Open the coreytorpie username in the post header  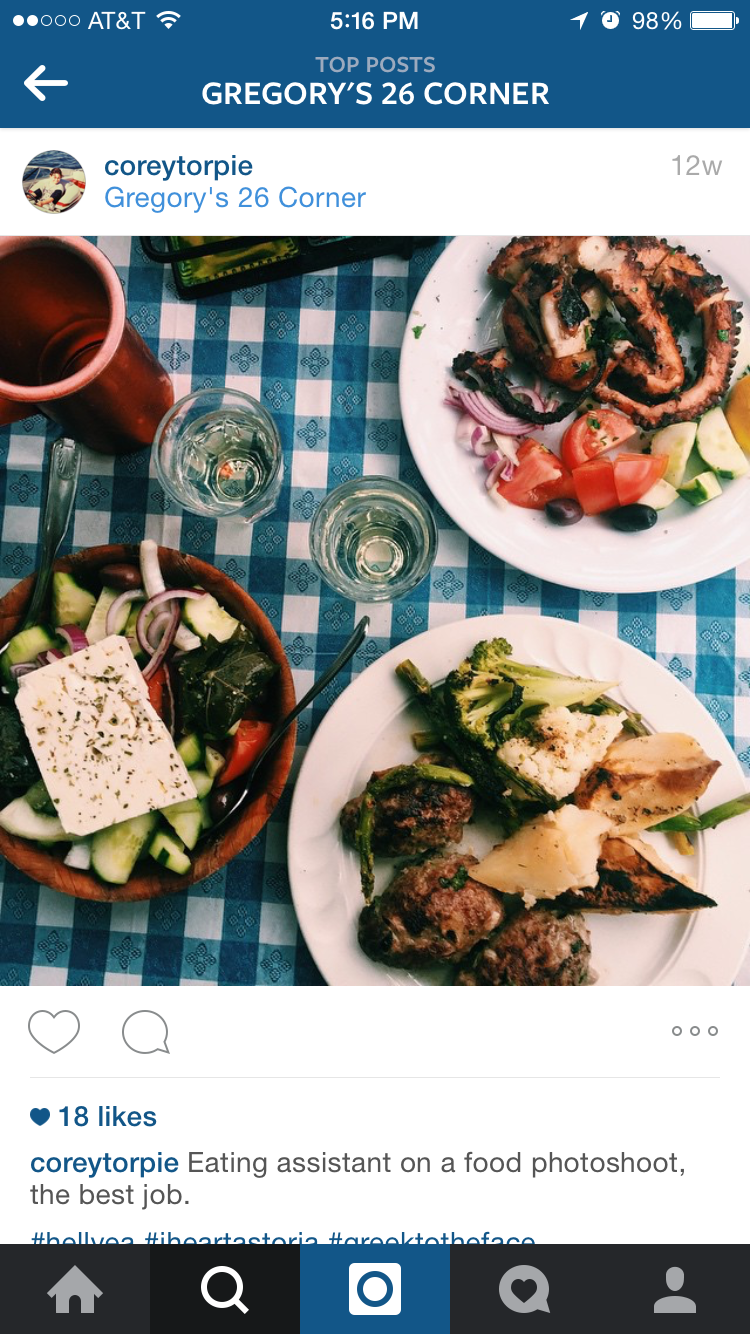(x=178, y=166)
